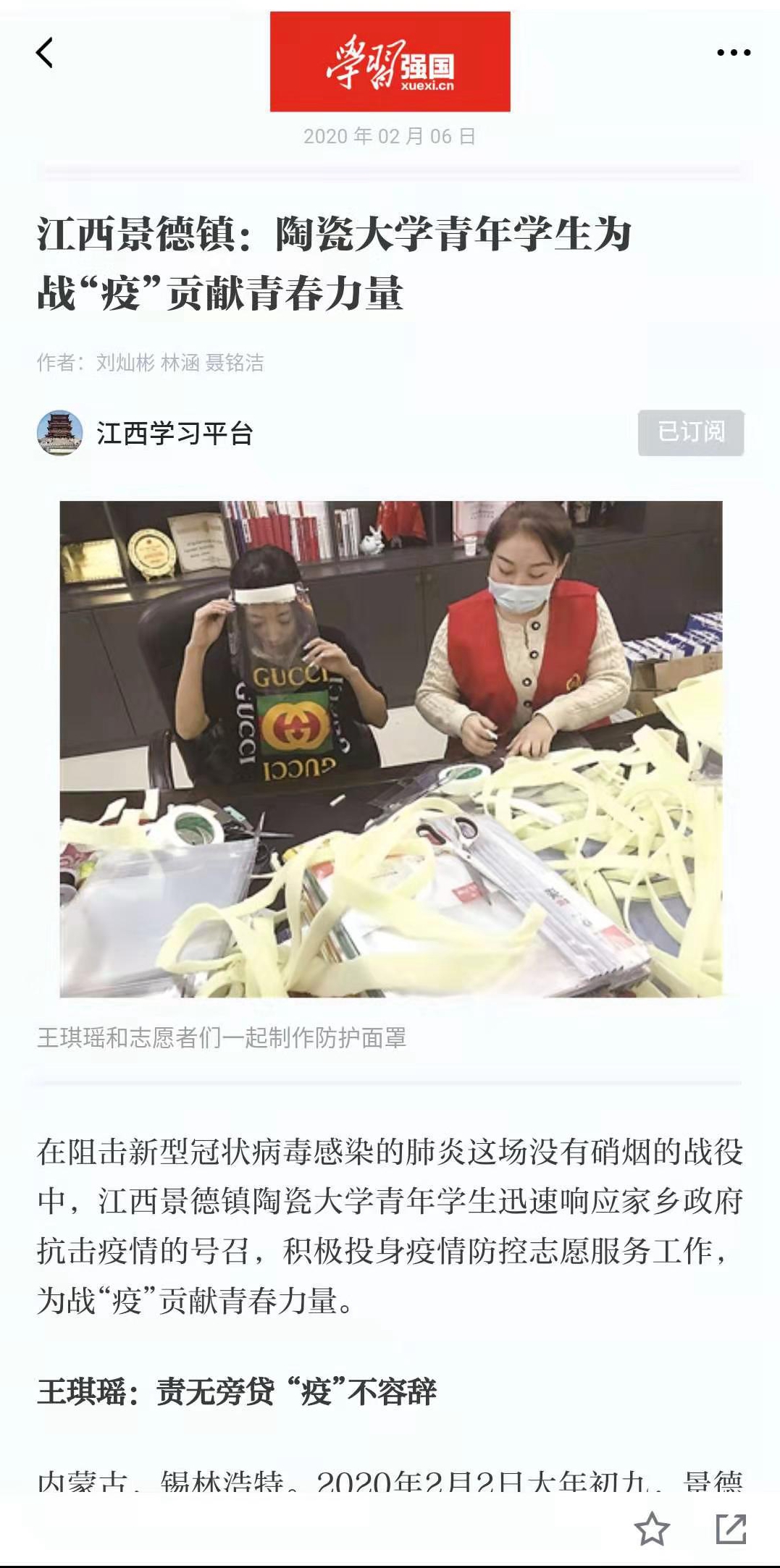
Task: Tap the 已订阅 subscribed button
Action: click(690, 432)
